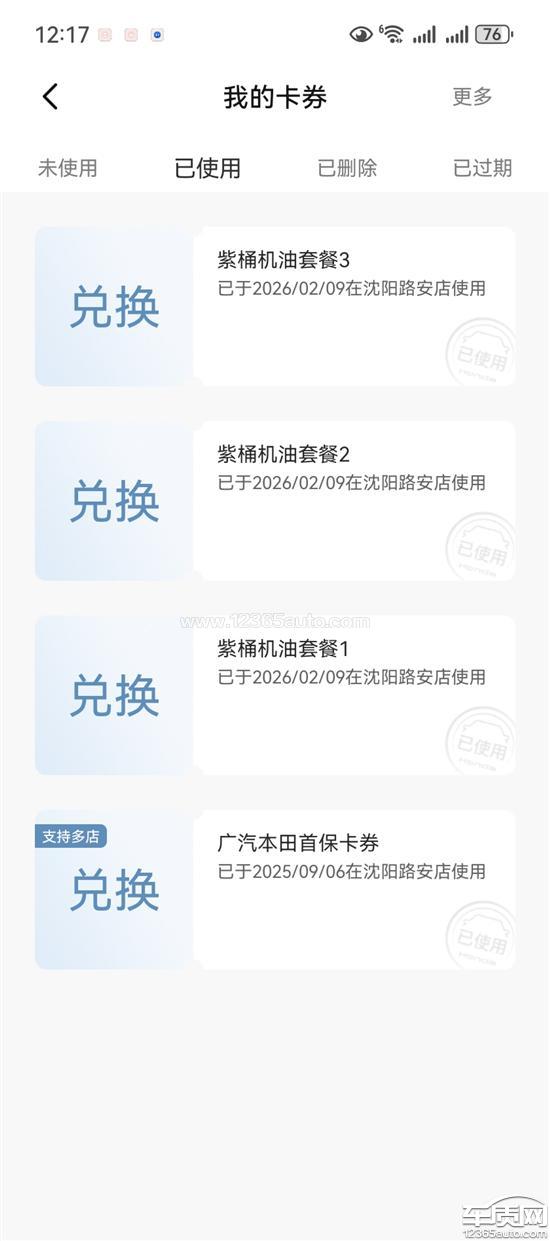550x1241 pixels.
Task: View the 已过期 tab
Action: click(482, 168)
